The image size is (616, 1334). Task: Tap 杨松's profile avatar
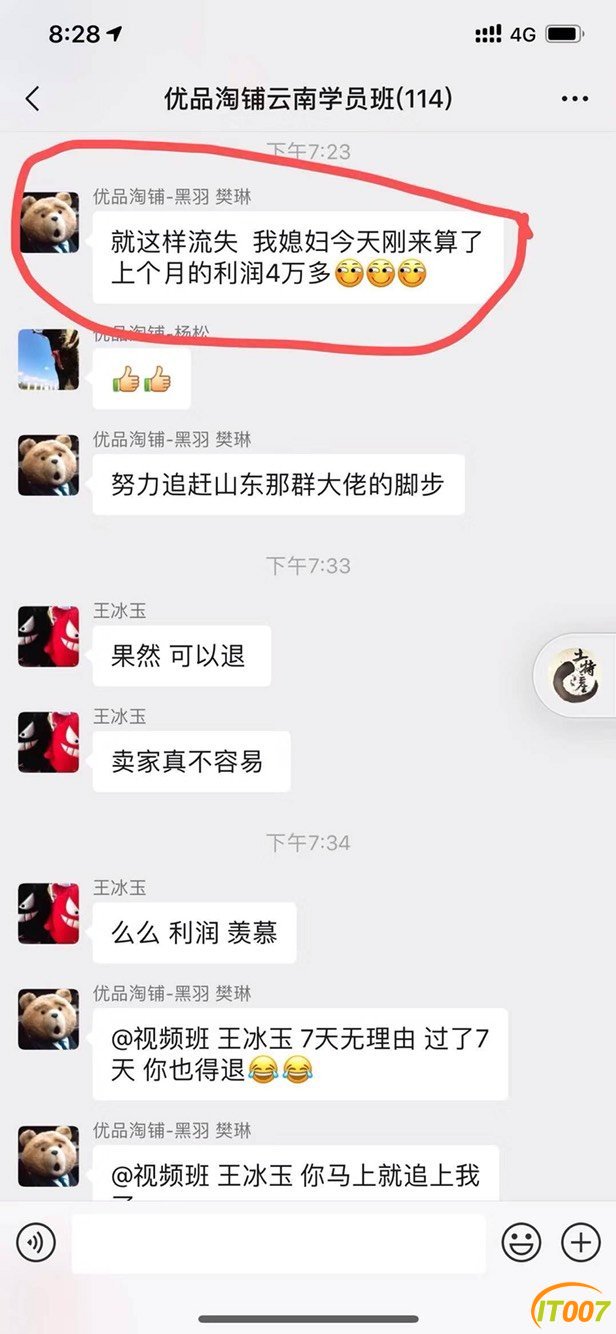pyautogui.click(x=48, y=360)
